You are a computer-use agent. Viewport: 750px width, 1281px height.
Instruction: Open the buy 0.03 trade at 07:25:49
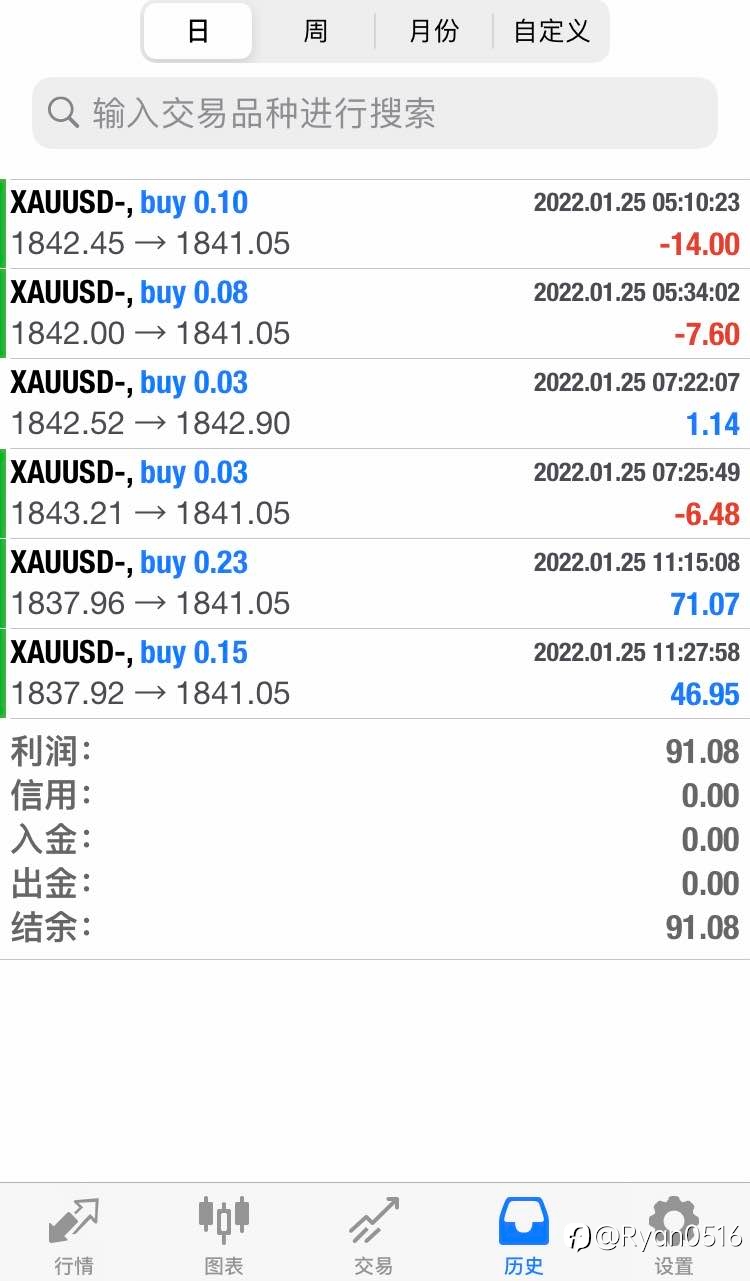(375, 494)
